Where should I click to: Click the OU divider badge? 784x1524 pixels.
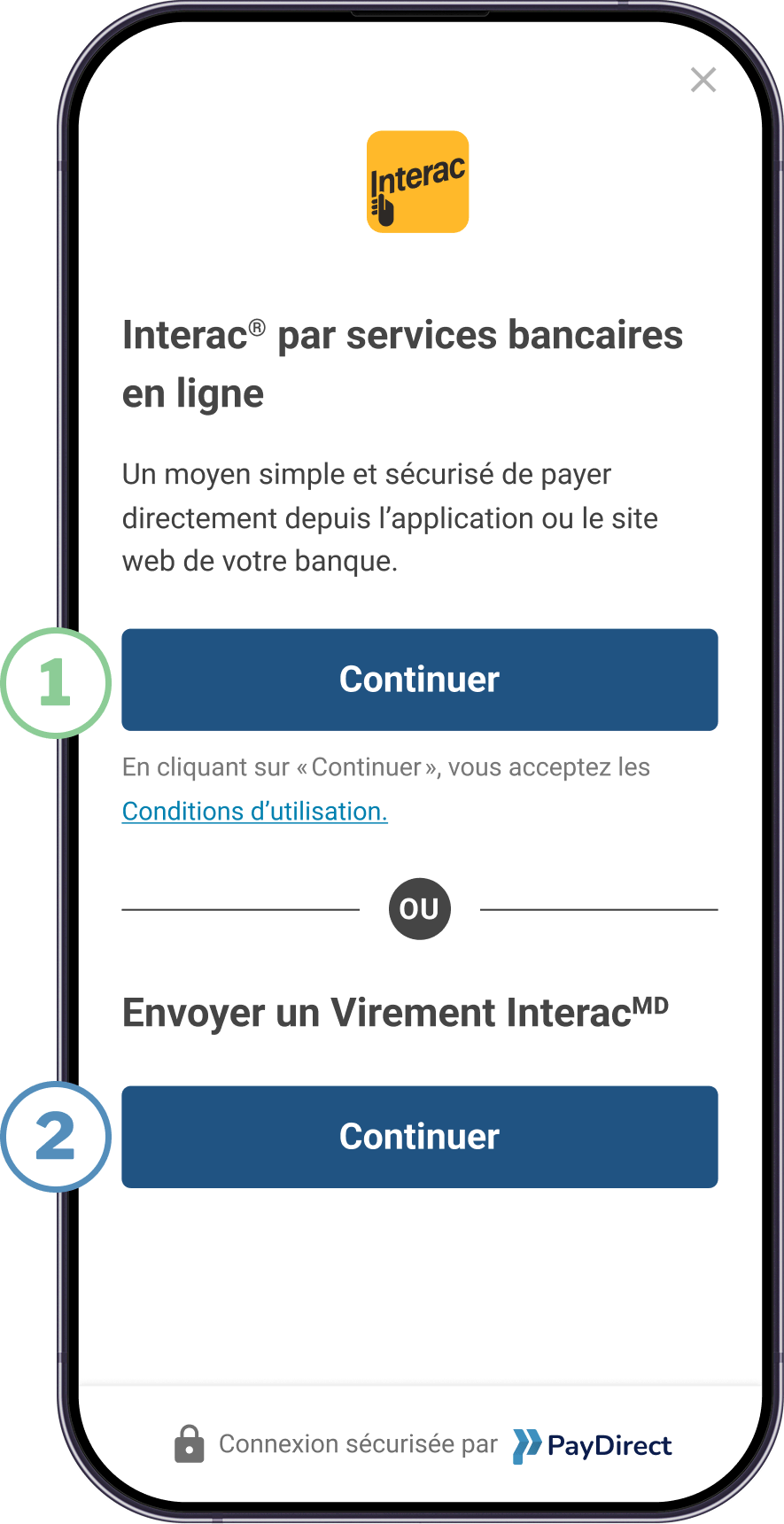pos(419,908)
